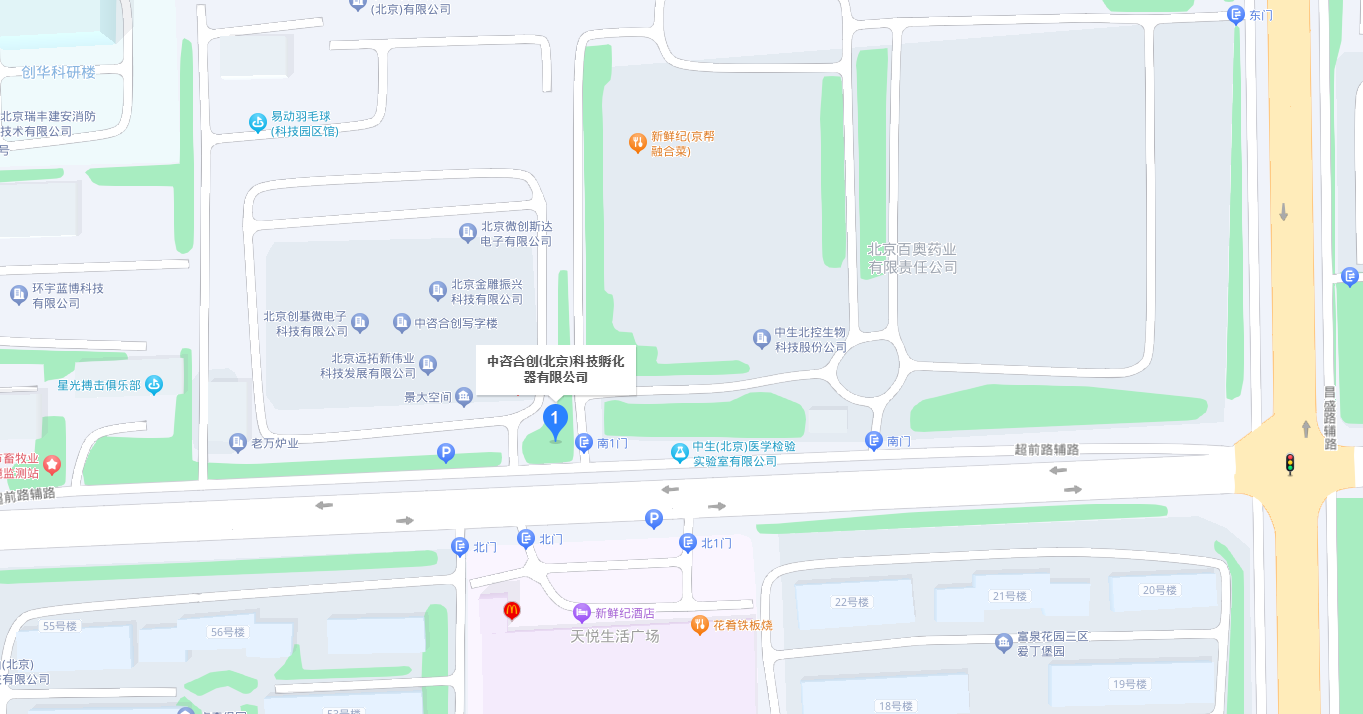Select the 新鲜纪(京帮融合菜) restaurant marker

637,143
